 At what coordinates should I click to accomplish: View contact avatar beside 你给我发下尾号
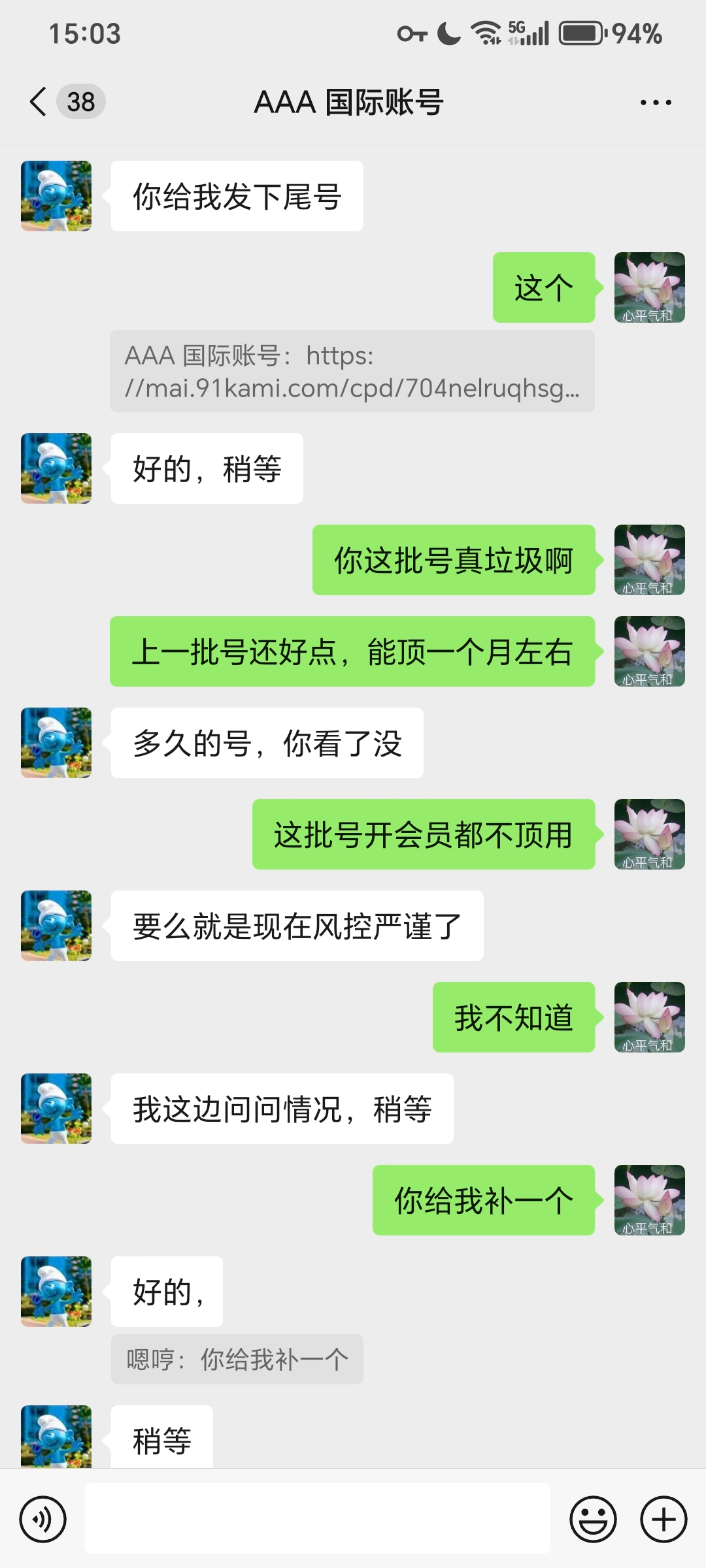[56, 196]
